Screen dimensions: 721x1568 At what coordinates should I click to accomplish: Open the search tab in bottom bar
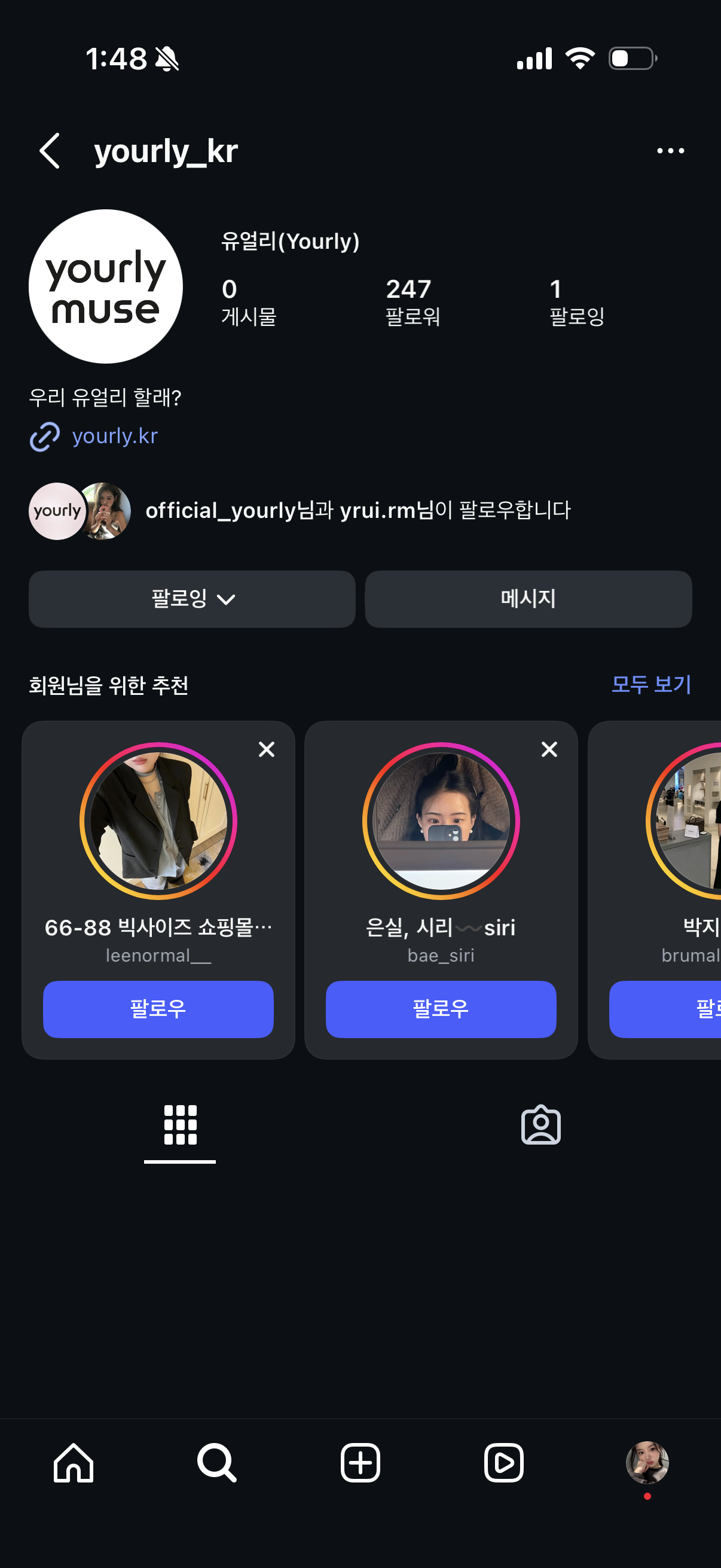(216, 1462)
